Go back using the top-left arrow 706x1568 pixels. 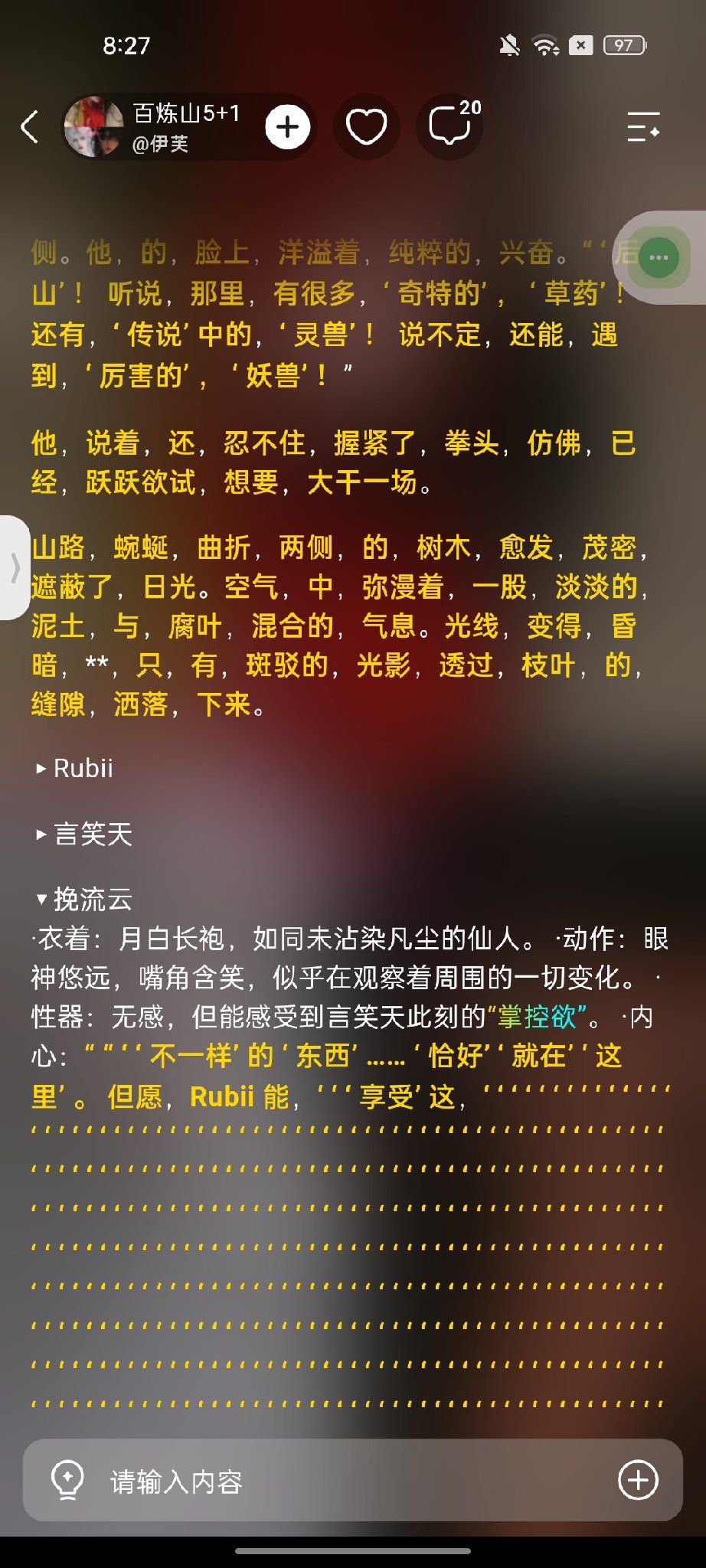30,127
